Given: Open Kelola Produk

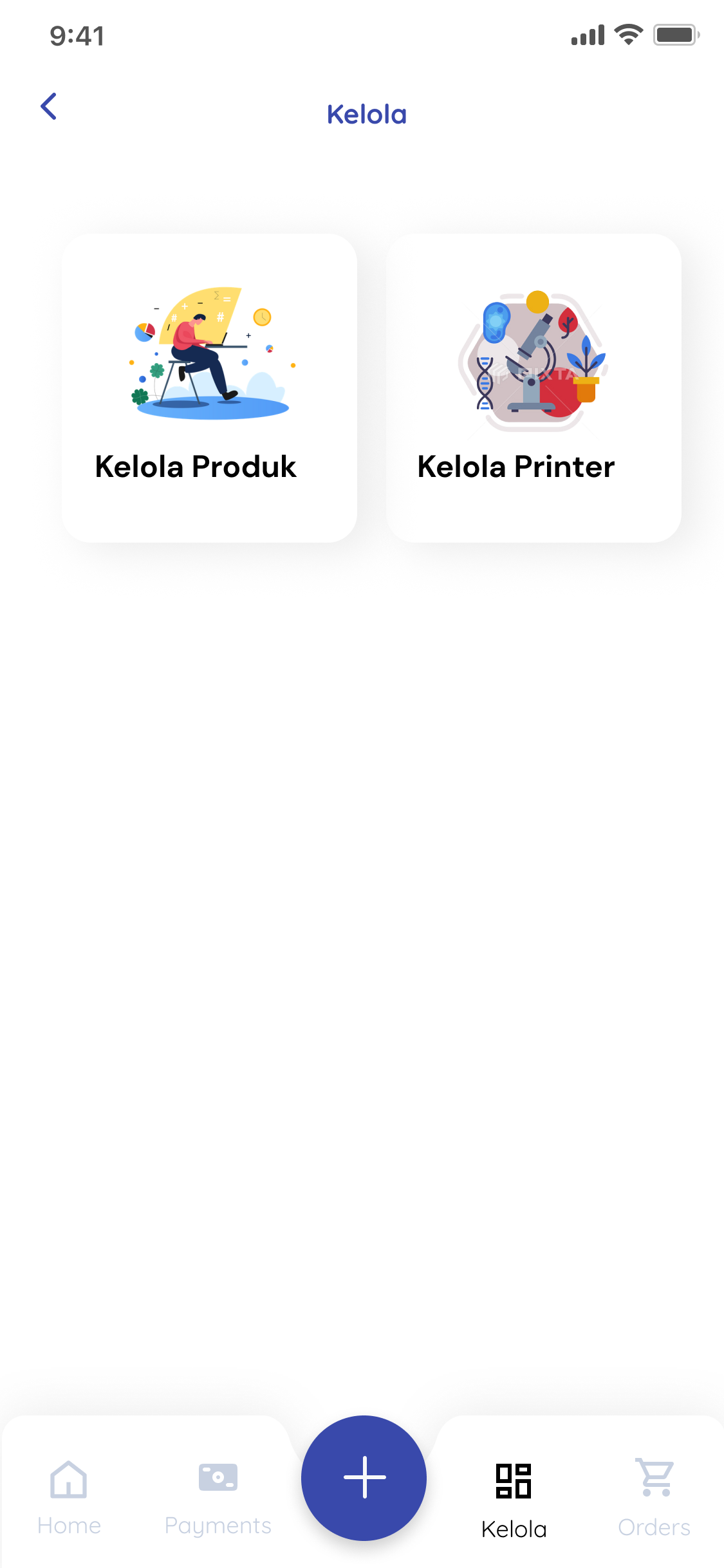Looking at the screenshot, I should tap(195, 467).
